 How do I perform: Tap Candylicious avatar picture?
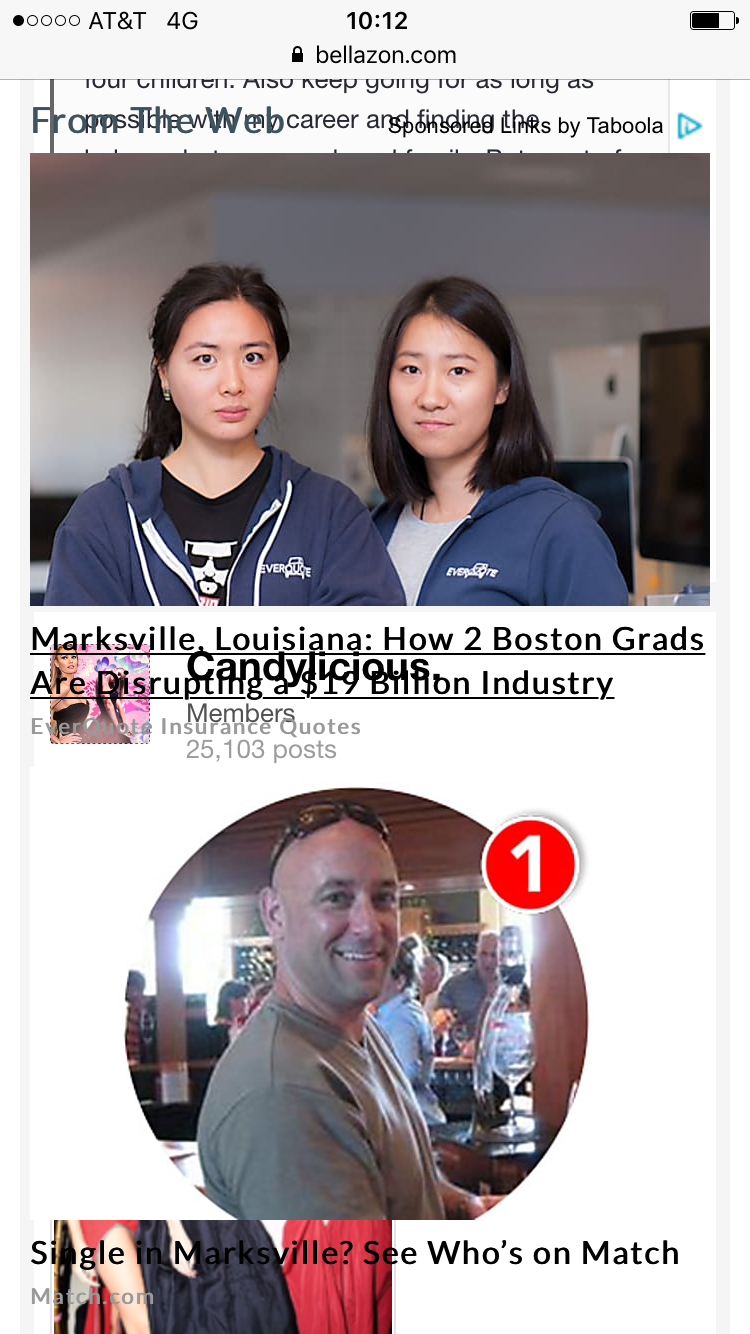tap(100, 694)
